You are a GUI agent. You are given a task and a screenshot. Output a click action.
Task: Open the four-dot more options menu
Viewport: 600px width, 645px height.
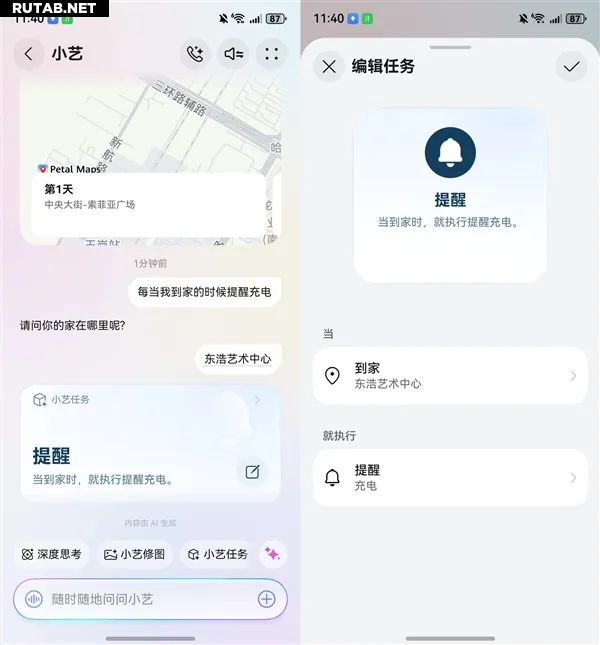[271, 54]
